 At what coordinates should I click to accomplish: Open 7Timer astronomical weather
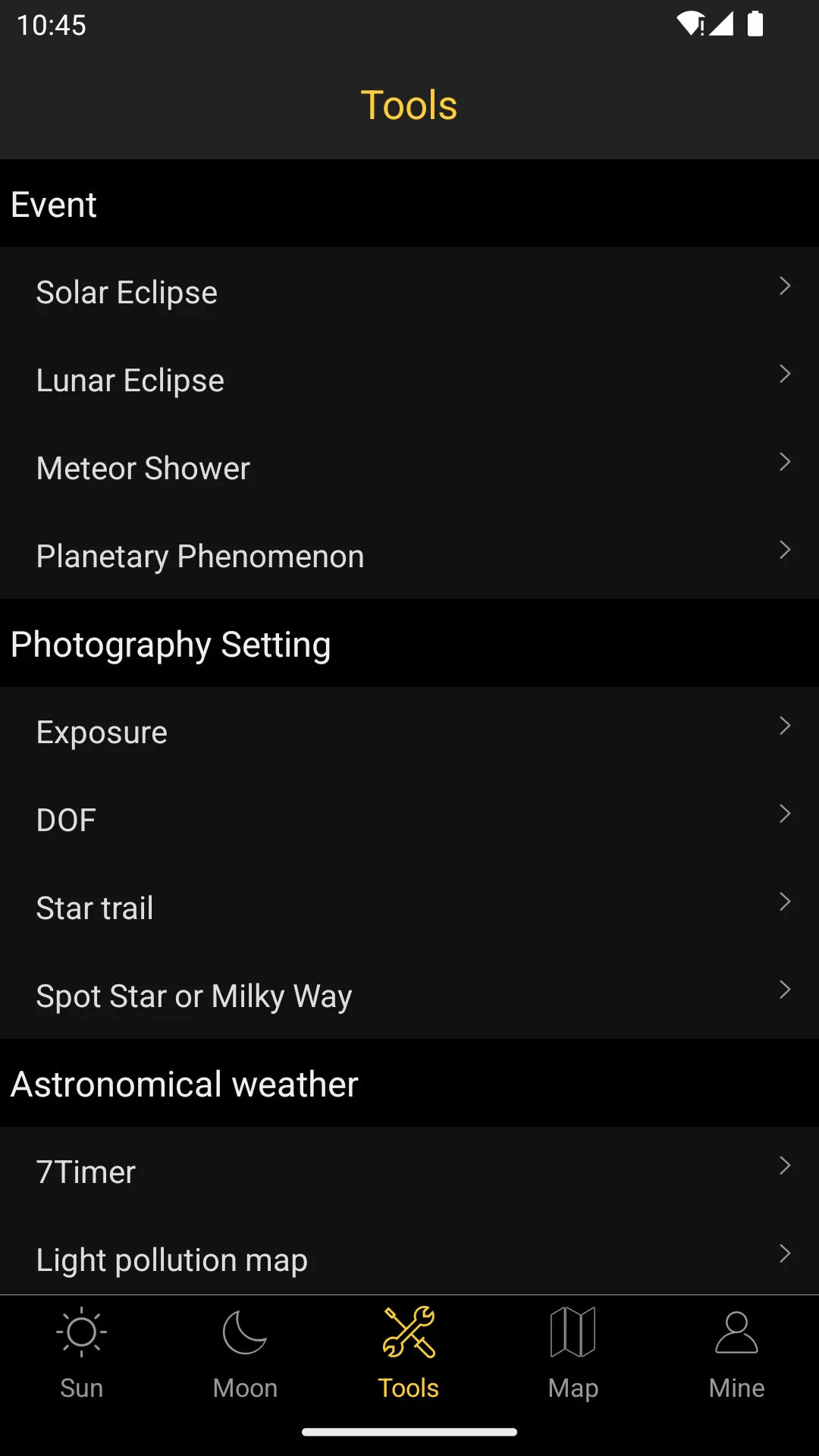pyautogui.click(x=409, y=1172)
